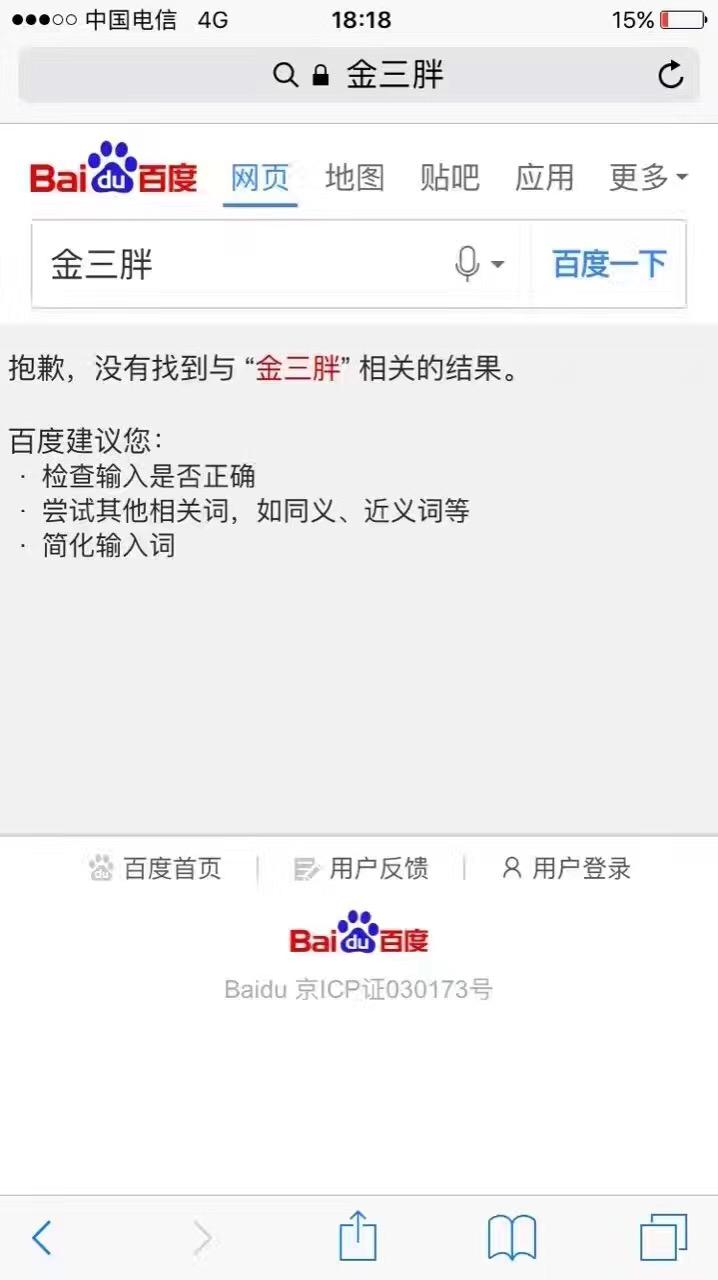Go to 百度首页 link
The image size is (718, 1280).
point(156,868)
